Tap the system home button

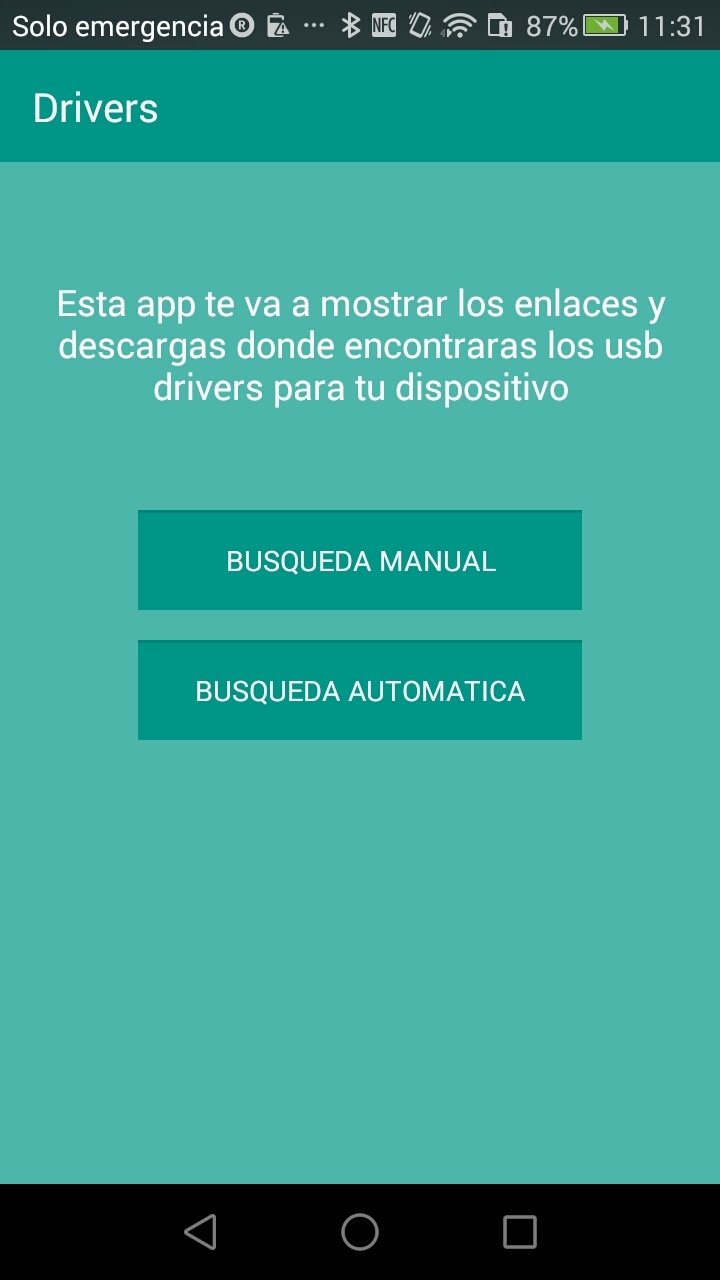(x=360, y=1232)
